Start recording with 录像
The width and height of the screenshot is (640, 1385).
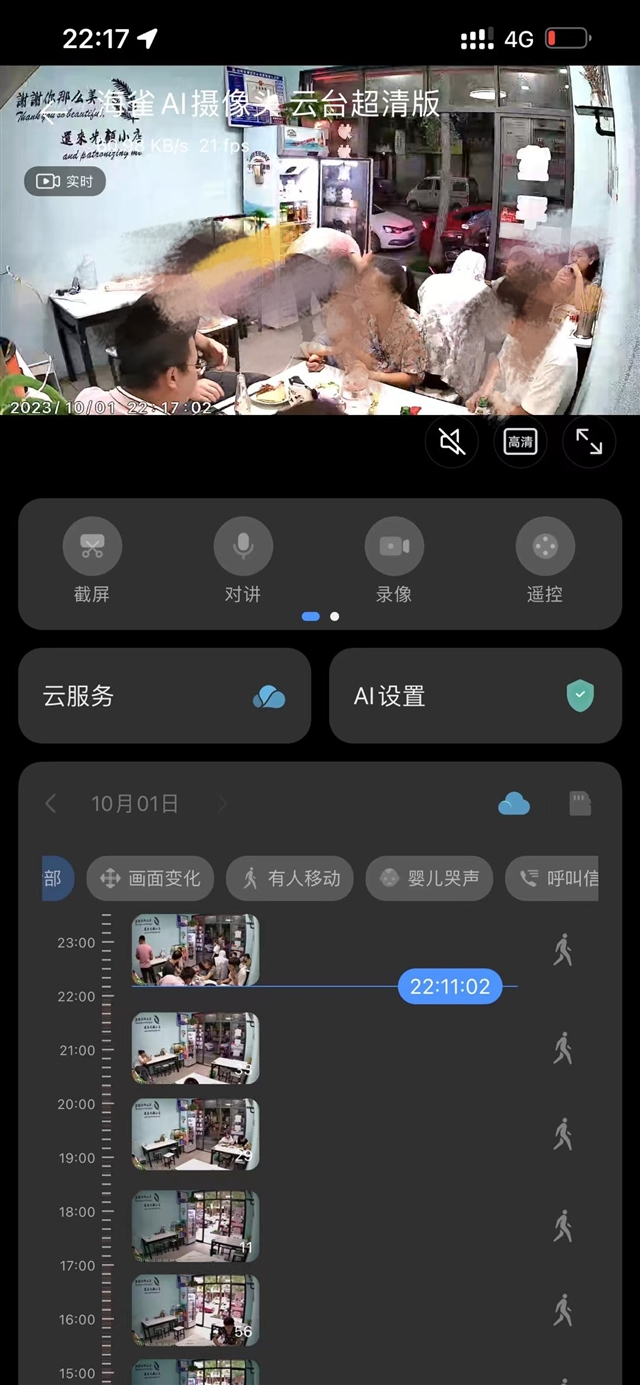(394, 562)
